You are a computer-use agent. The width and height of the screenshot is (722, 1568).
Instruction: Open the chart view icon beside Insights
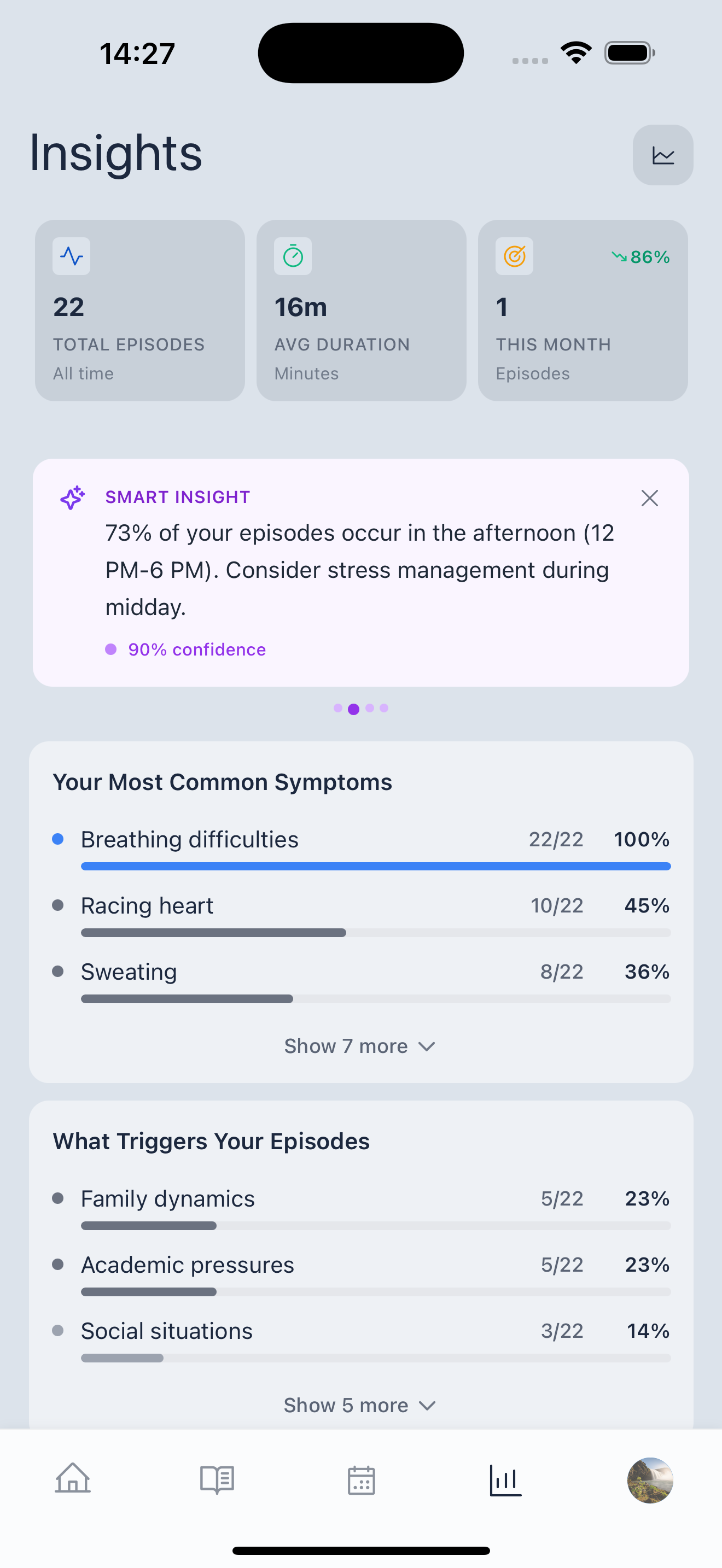coord(662,155)
